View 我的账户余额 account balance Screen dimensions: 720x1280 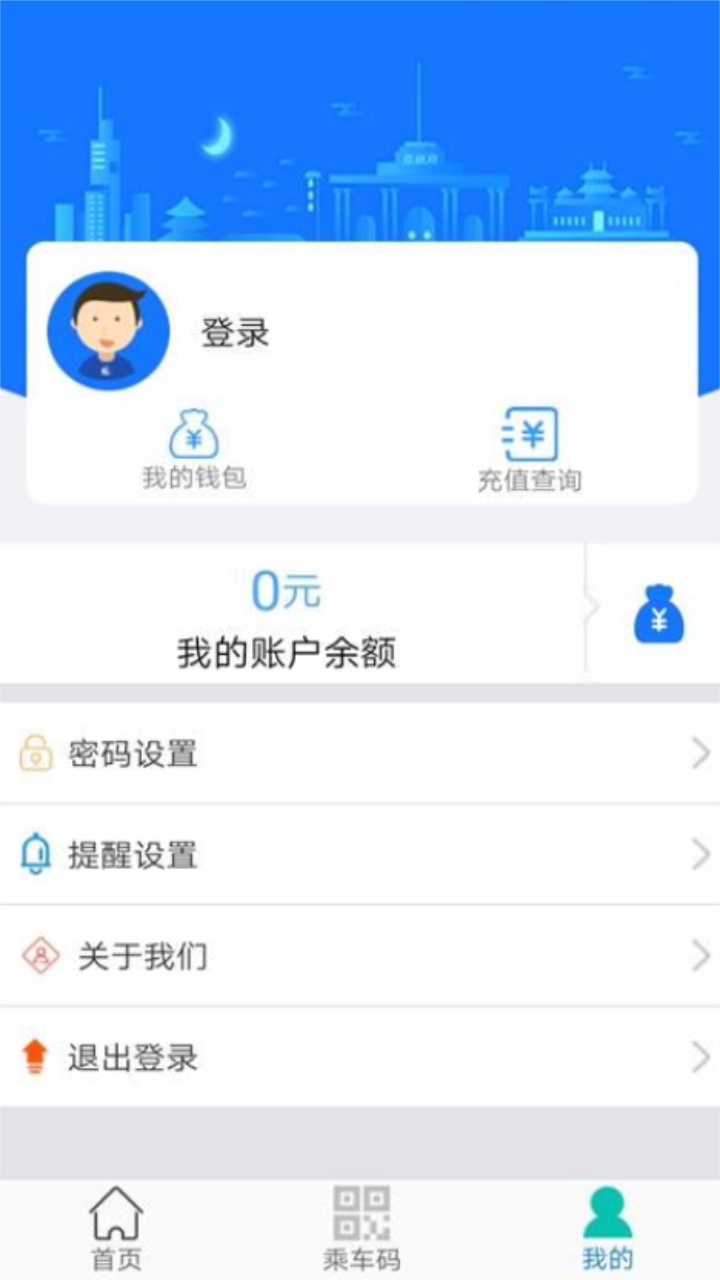coord(287,616)
